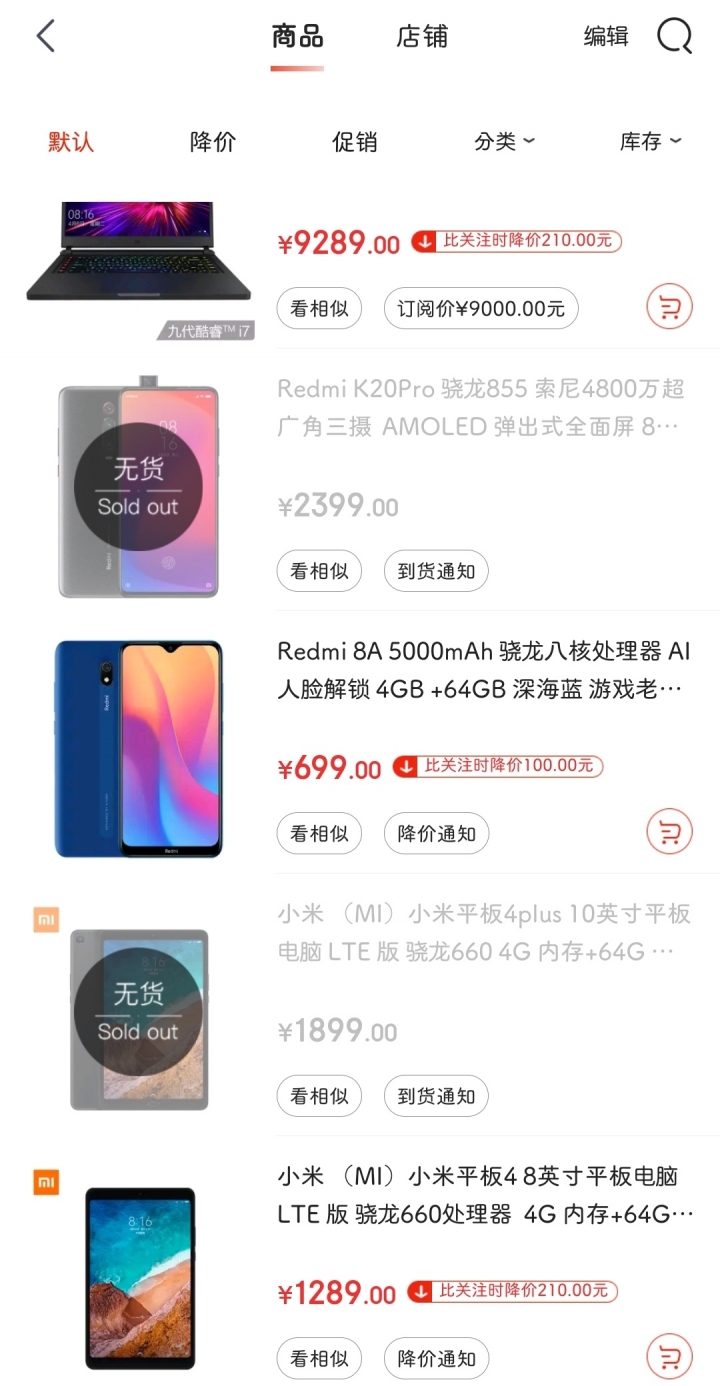The width and height of the screenshot is (720, 1386).
Task: Switch to the 店铺 tab
Action: [x=422, y=37]
